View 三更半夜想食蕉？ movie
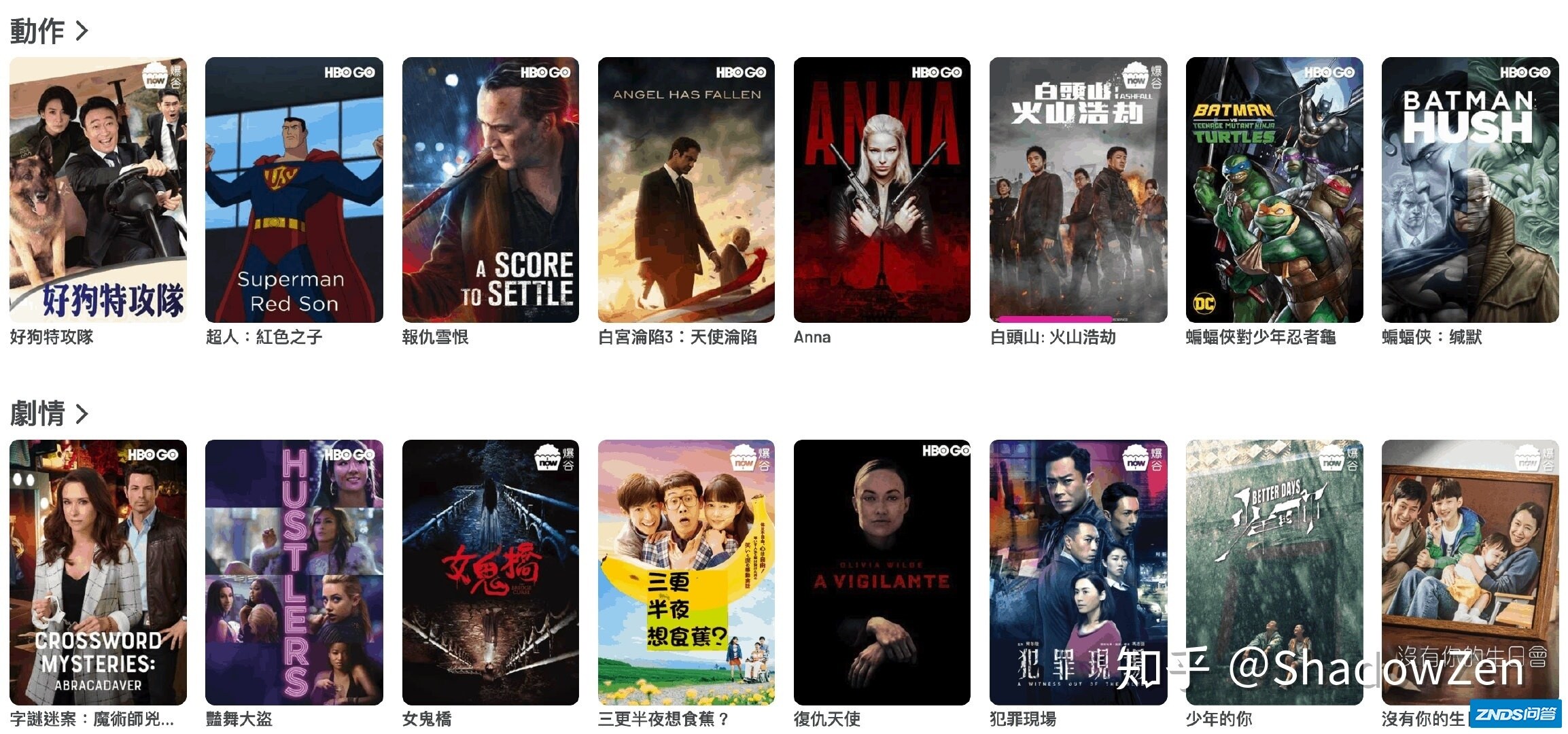1568x734 pixels. click(x=686, y=572)
